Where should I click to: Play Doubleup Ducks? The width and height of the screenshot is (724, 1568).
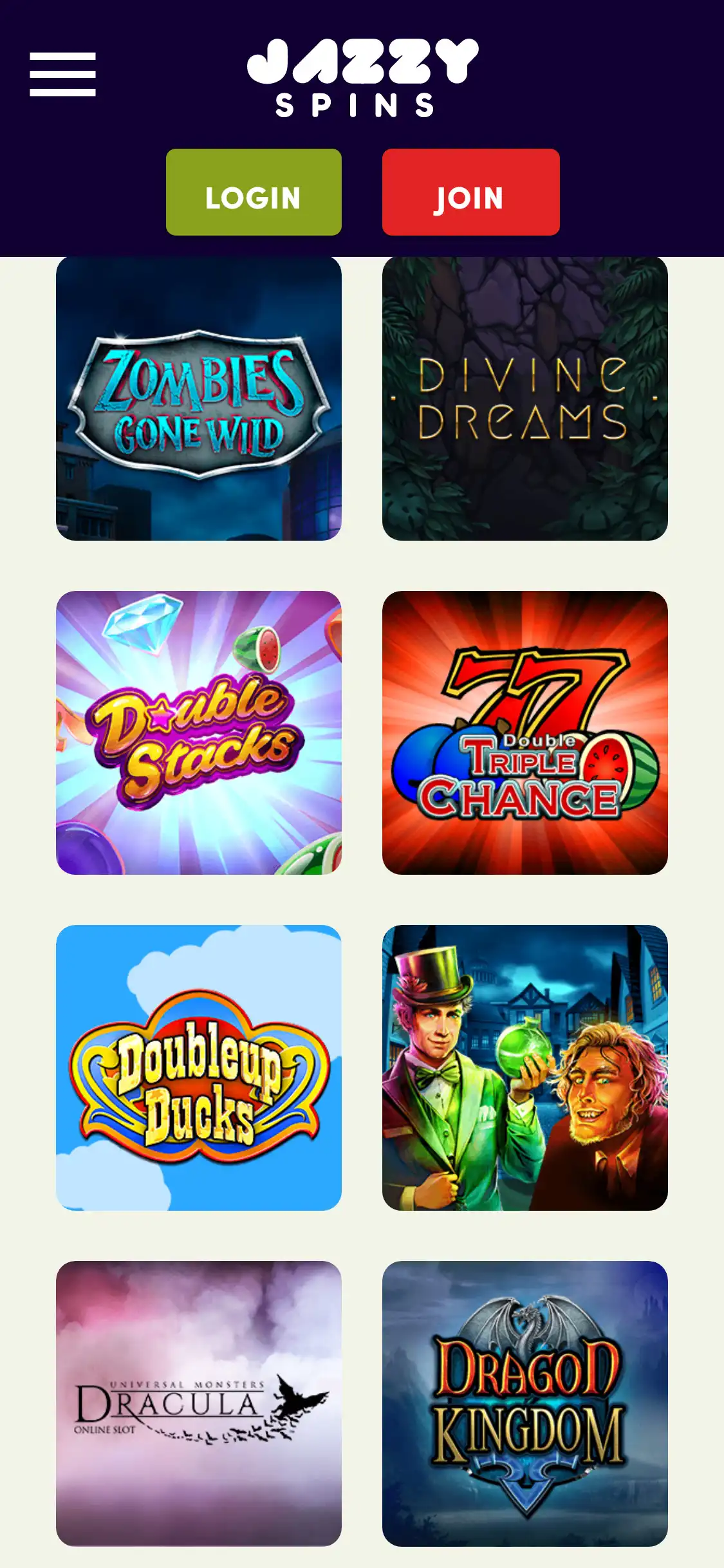[x=199, y=1067]
